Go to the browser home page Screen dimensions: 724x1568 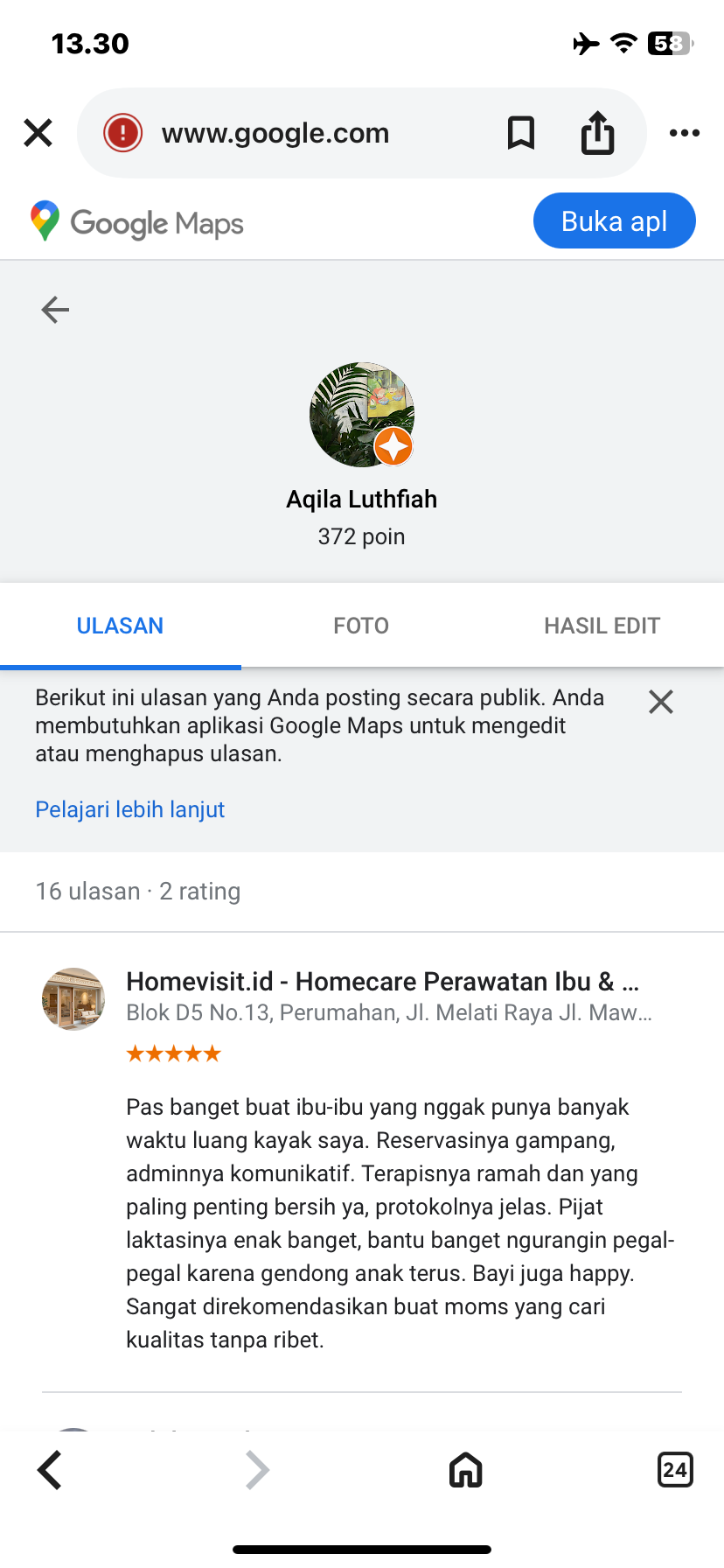pos(466,1470)
